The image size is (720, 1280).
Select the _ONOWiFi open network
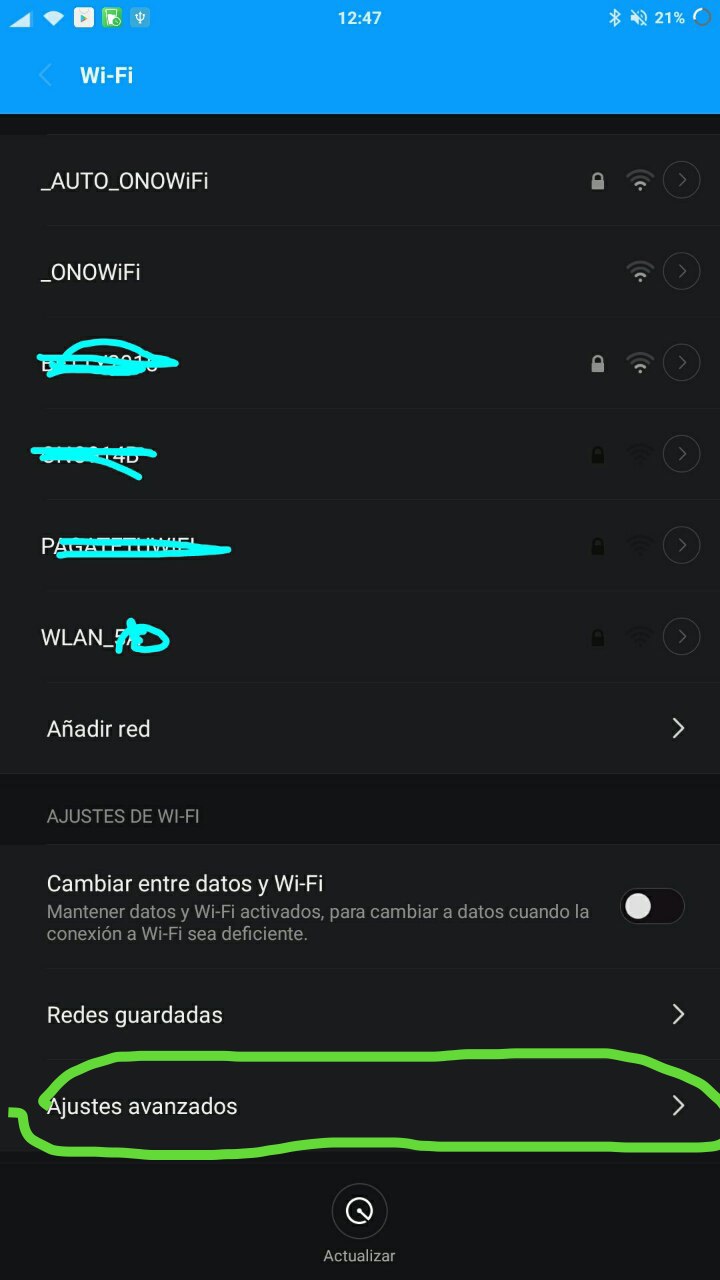(360, 272)
